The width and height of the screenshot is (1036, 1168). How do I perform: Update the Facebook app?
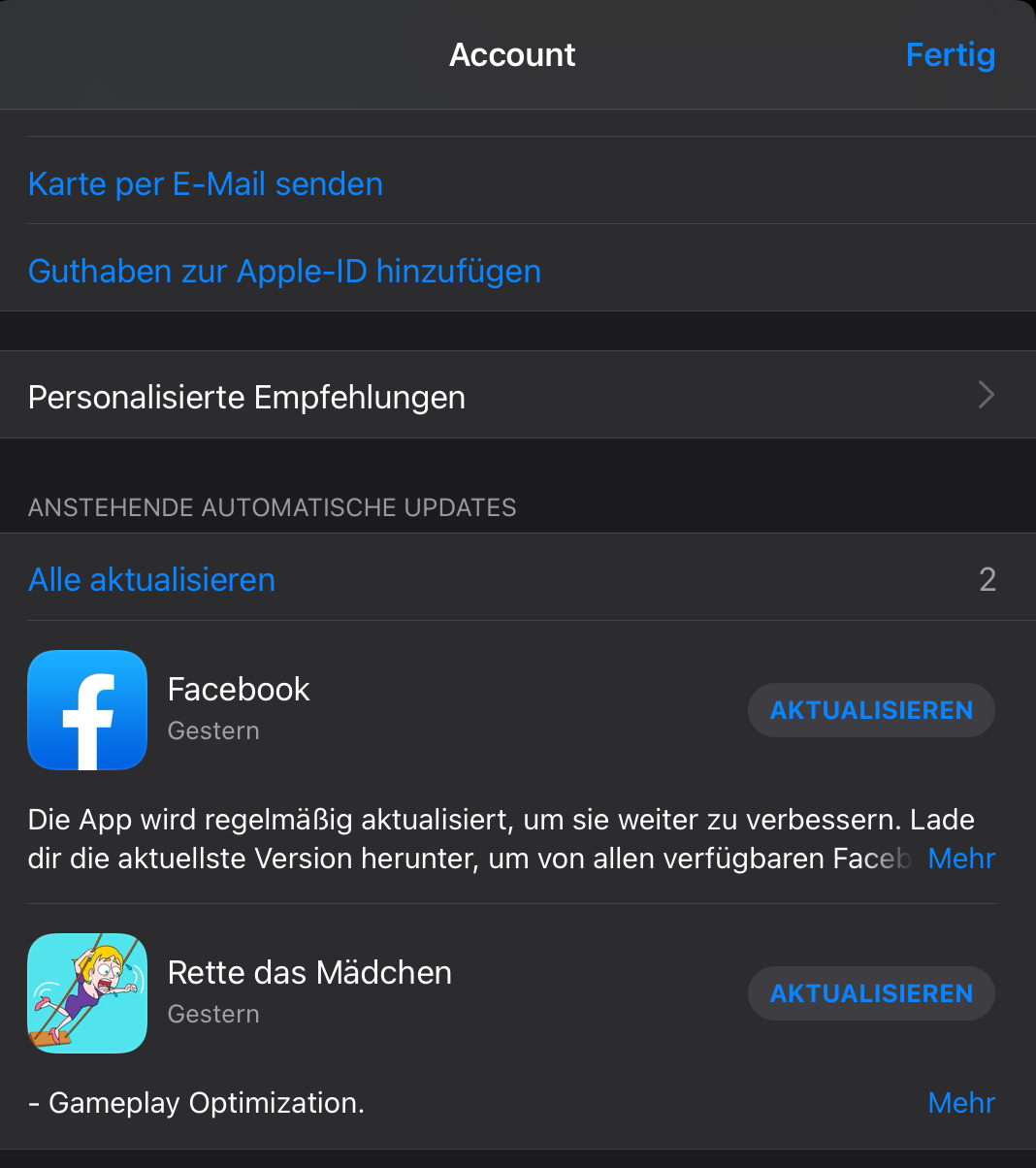point(870,710)
